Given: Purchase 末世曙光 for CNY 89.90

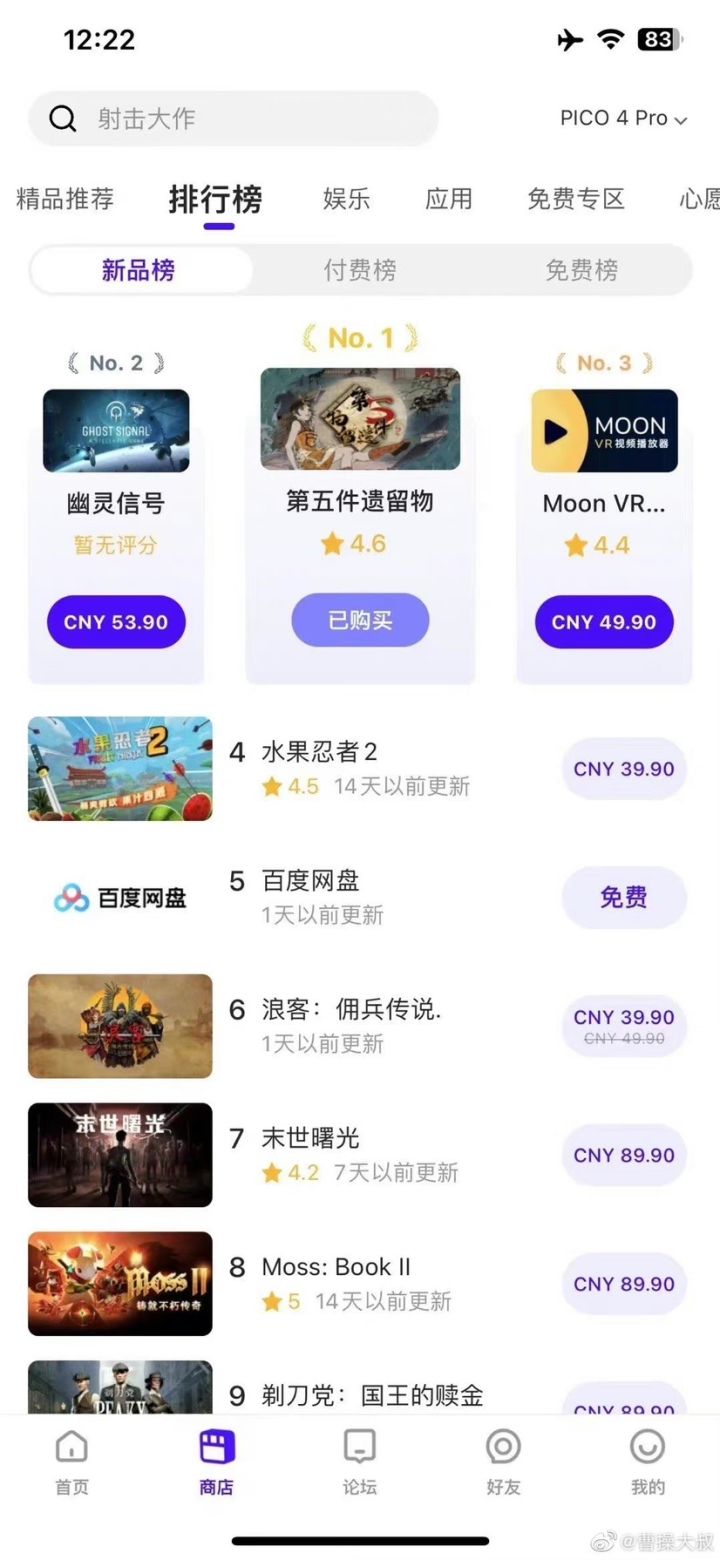Looking at the screenshot, I should (x=624, y=1155).
